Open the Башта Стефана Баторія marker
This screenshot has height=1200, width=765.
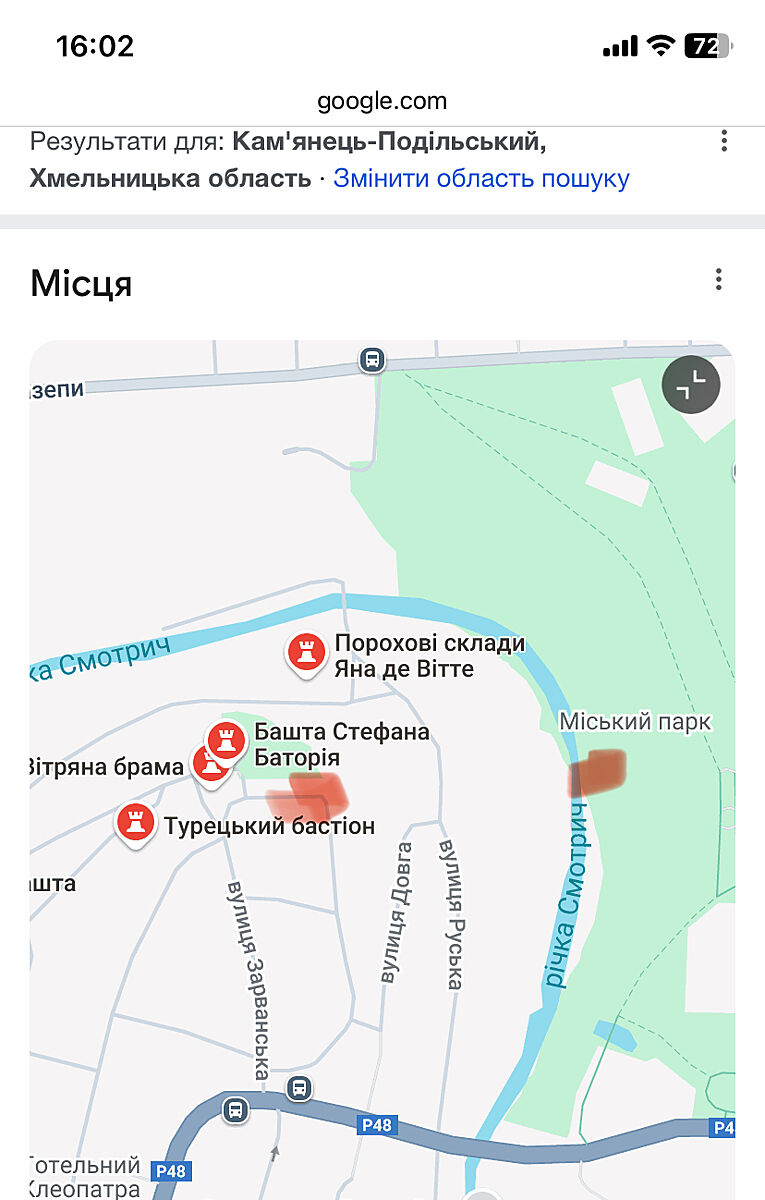point(228,741)
